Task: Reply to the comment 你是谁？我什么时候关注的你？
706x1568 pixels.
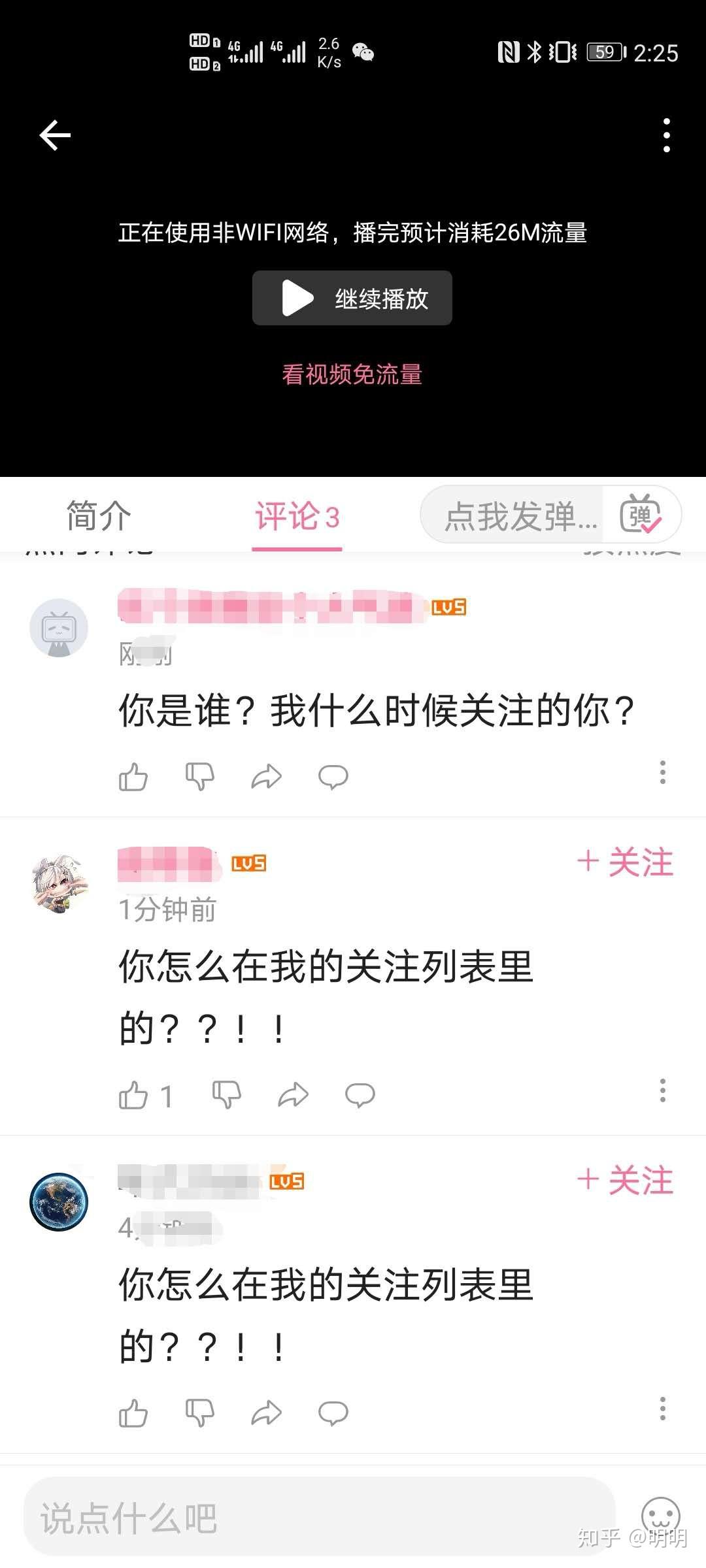Action: [x=333, y=777]
